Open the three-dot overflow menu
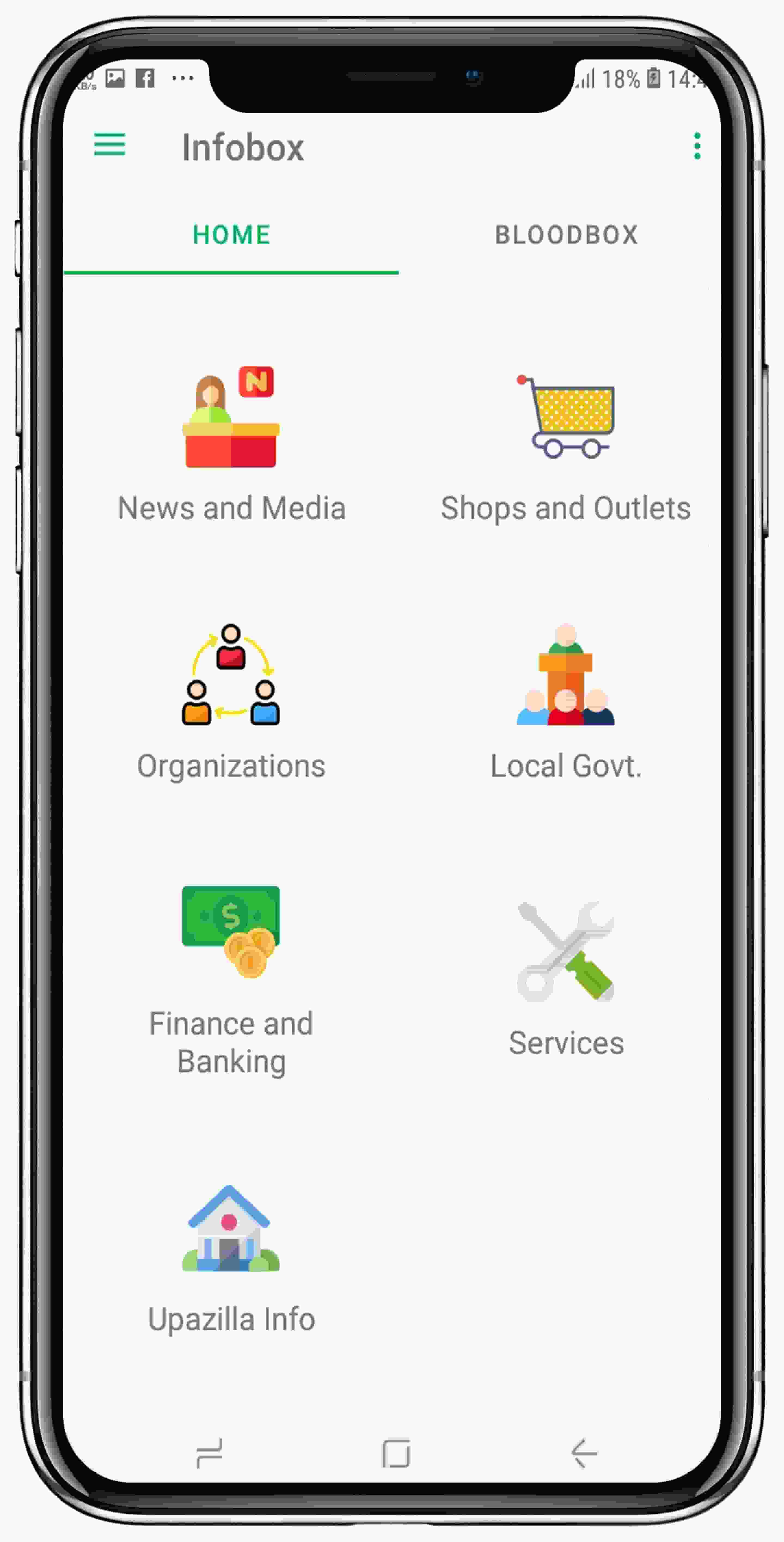 (697, 146)
